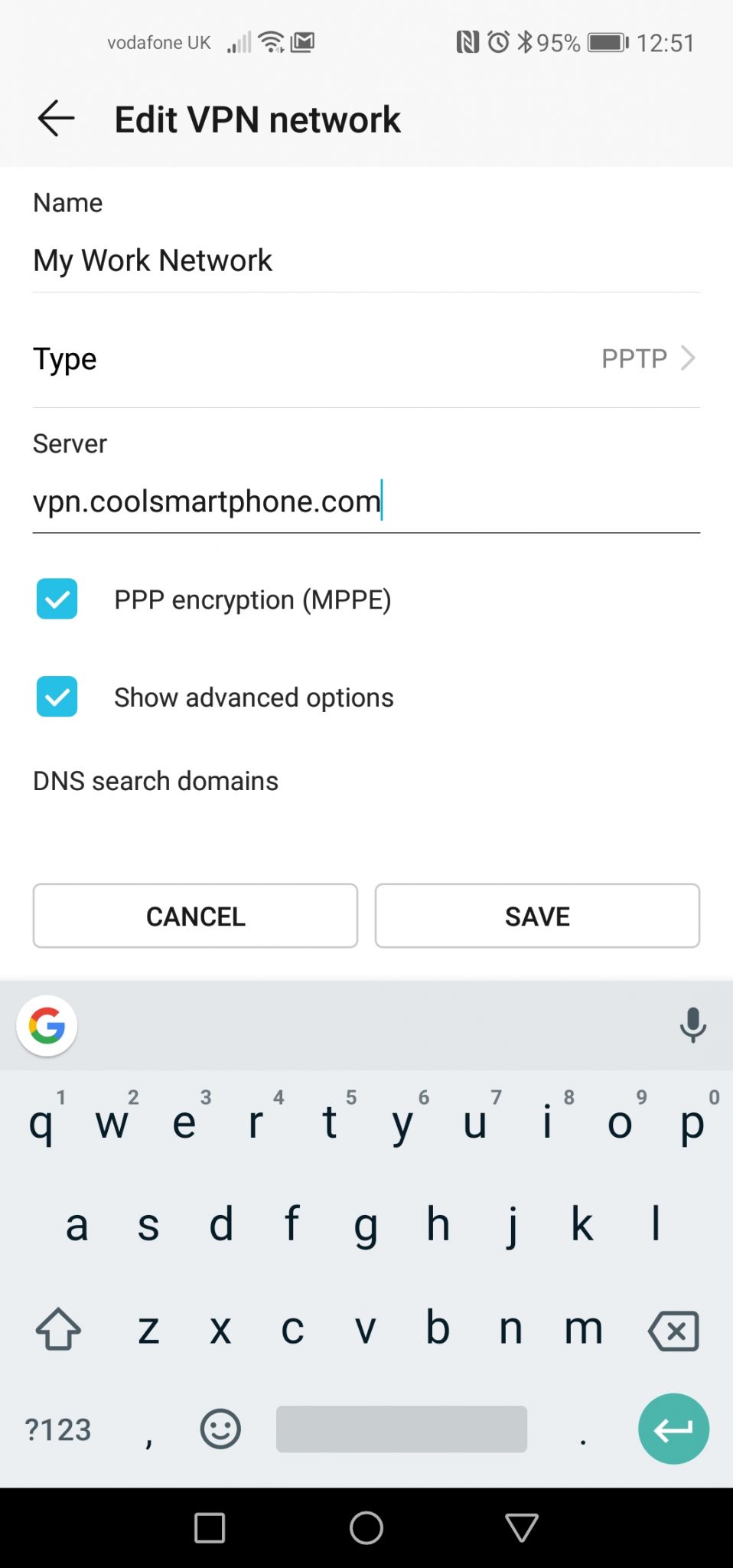
Task: Open the Type PPTP selector
Action: (x=366, y=358)
